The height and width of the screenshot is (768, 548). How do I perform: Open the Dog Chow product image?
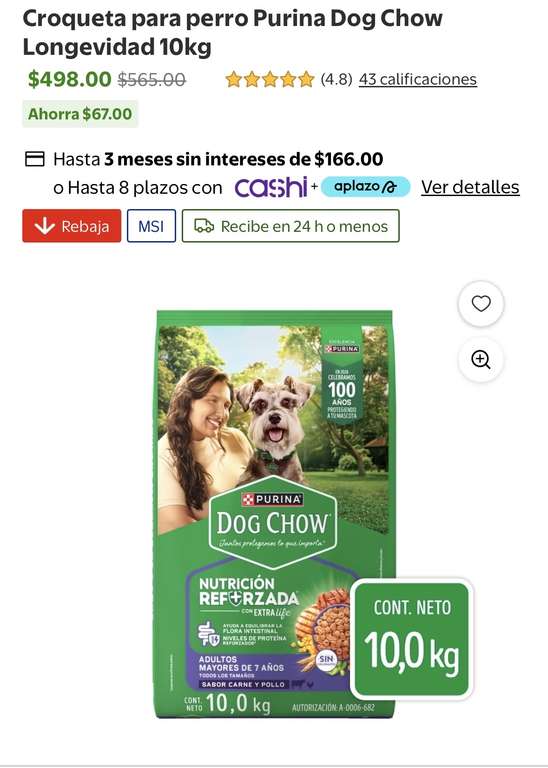(x=276, y=514)
